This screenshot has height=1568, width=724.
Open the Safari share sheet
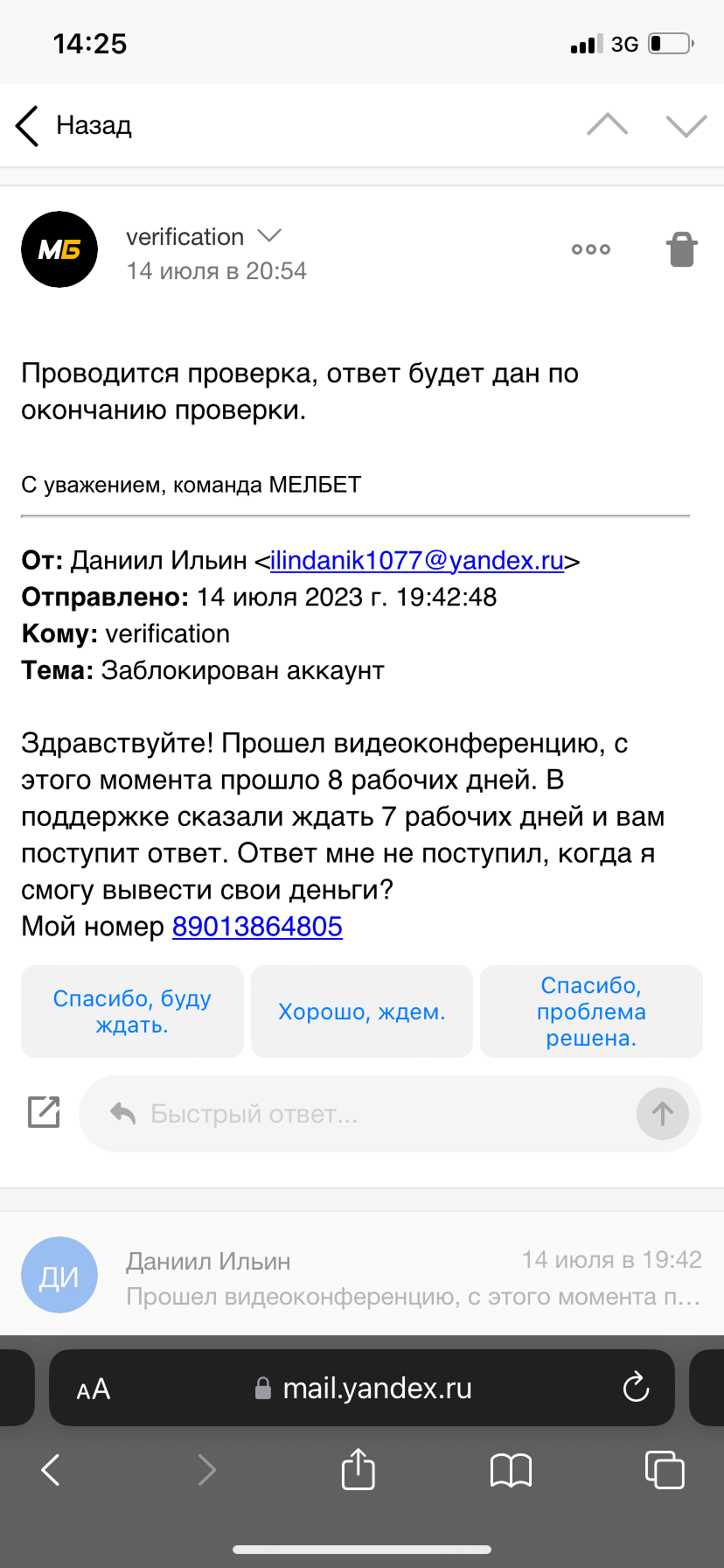coord(358,1469)
